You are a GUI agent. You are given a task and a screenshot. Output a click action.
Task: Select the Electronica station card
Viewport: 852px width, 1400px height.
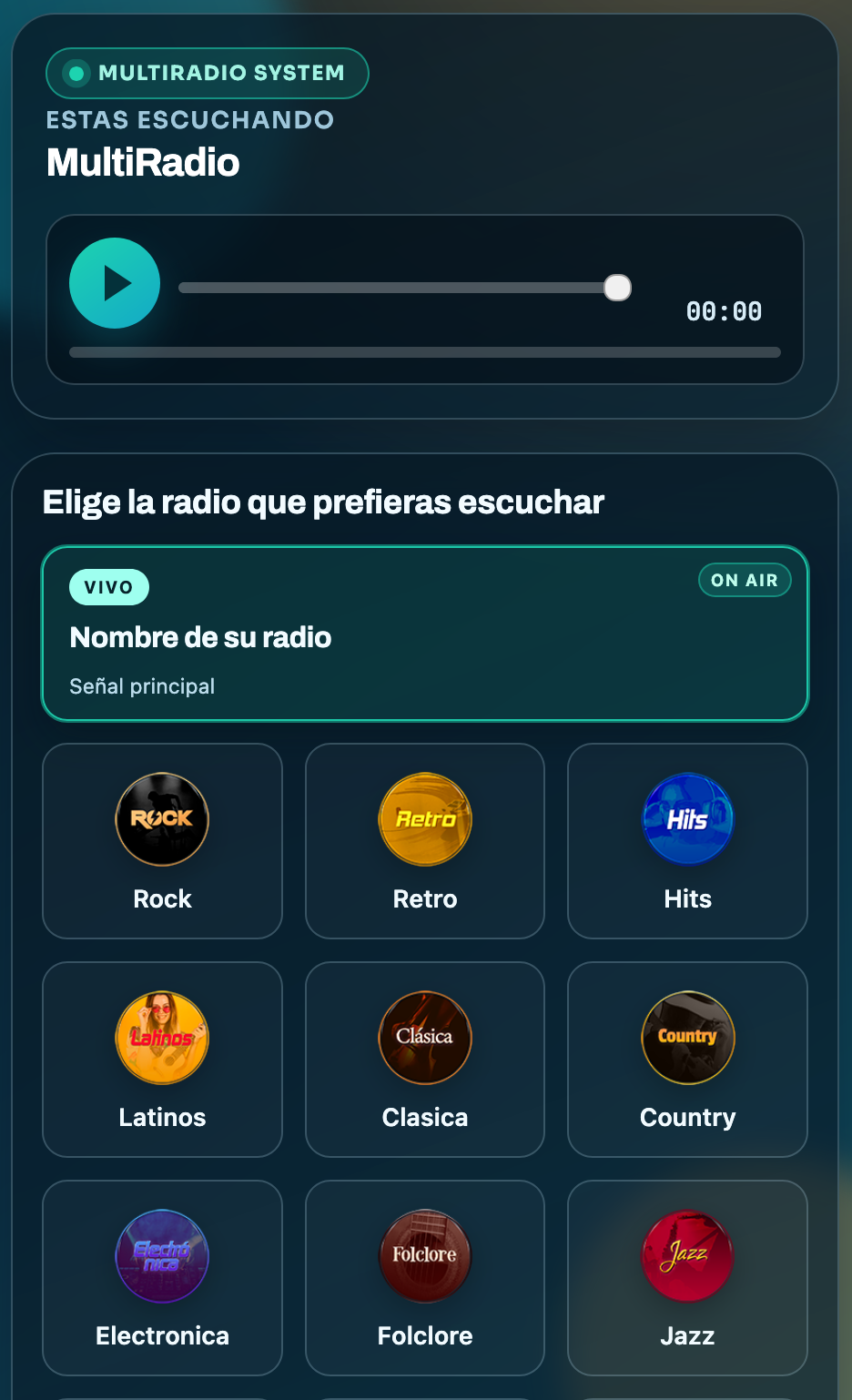(162, 1278)
